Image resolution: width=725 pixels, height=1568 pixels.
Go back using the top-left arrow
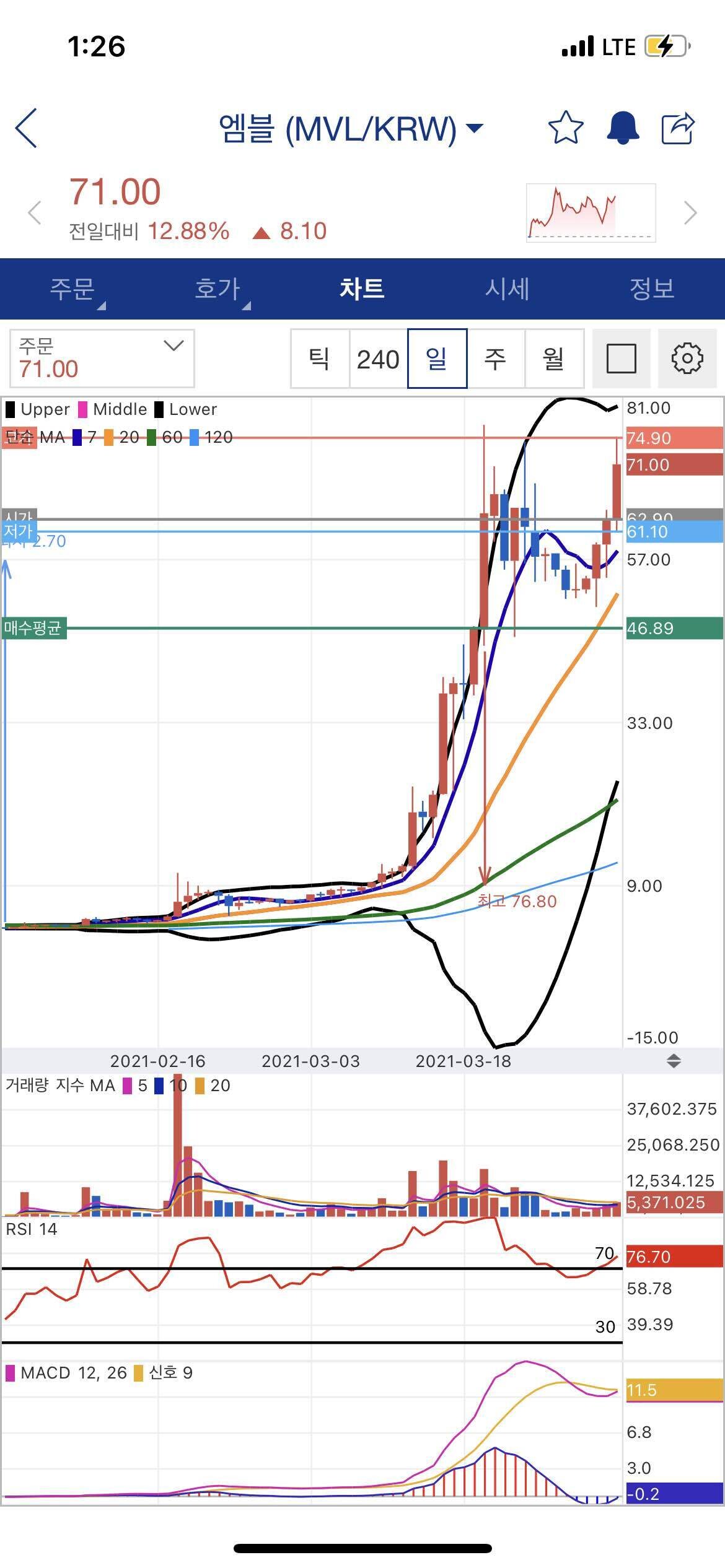(26, 128)
